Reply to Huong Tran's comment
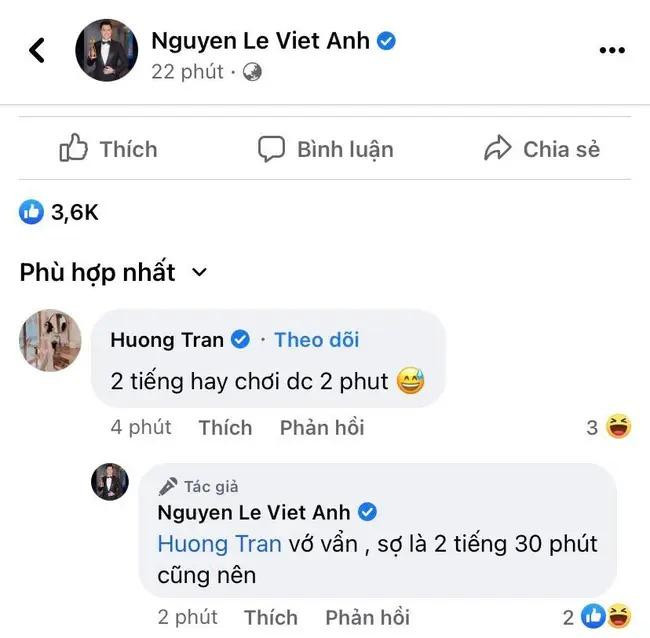Screen dimensions: 650x638 pyautogui.click(x=322, y=428)
